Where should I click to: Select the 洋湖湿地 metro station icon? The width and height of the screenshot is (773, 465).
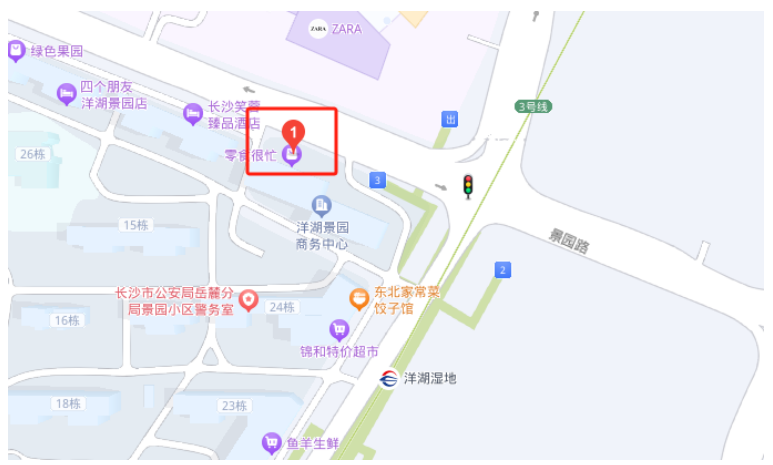tap(389, 378)
